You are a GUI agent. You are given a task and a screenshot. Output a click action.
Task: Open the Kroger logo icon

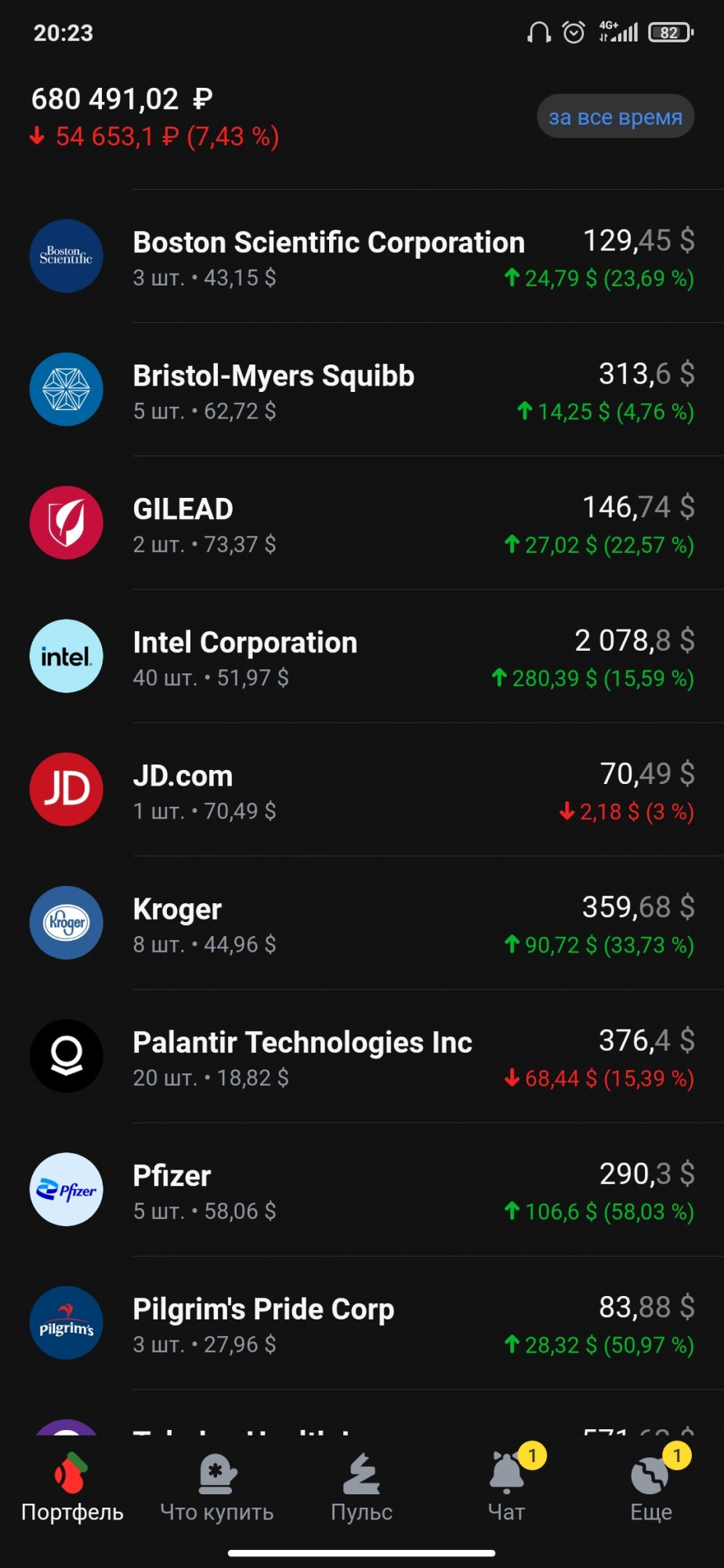tap(66, 923)
